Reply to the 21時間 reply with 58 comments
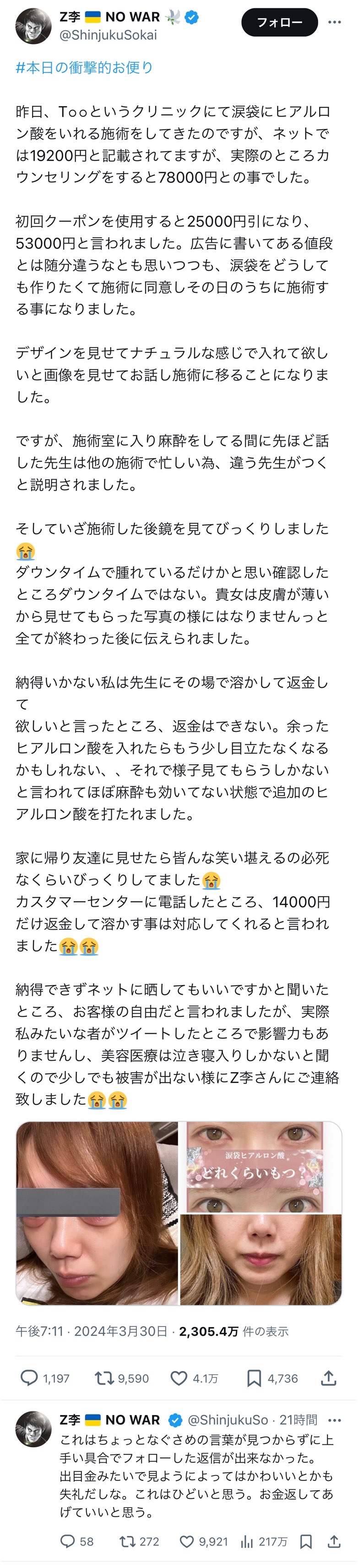This screenshot has width=358, height=1568. 68,1541
